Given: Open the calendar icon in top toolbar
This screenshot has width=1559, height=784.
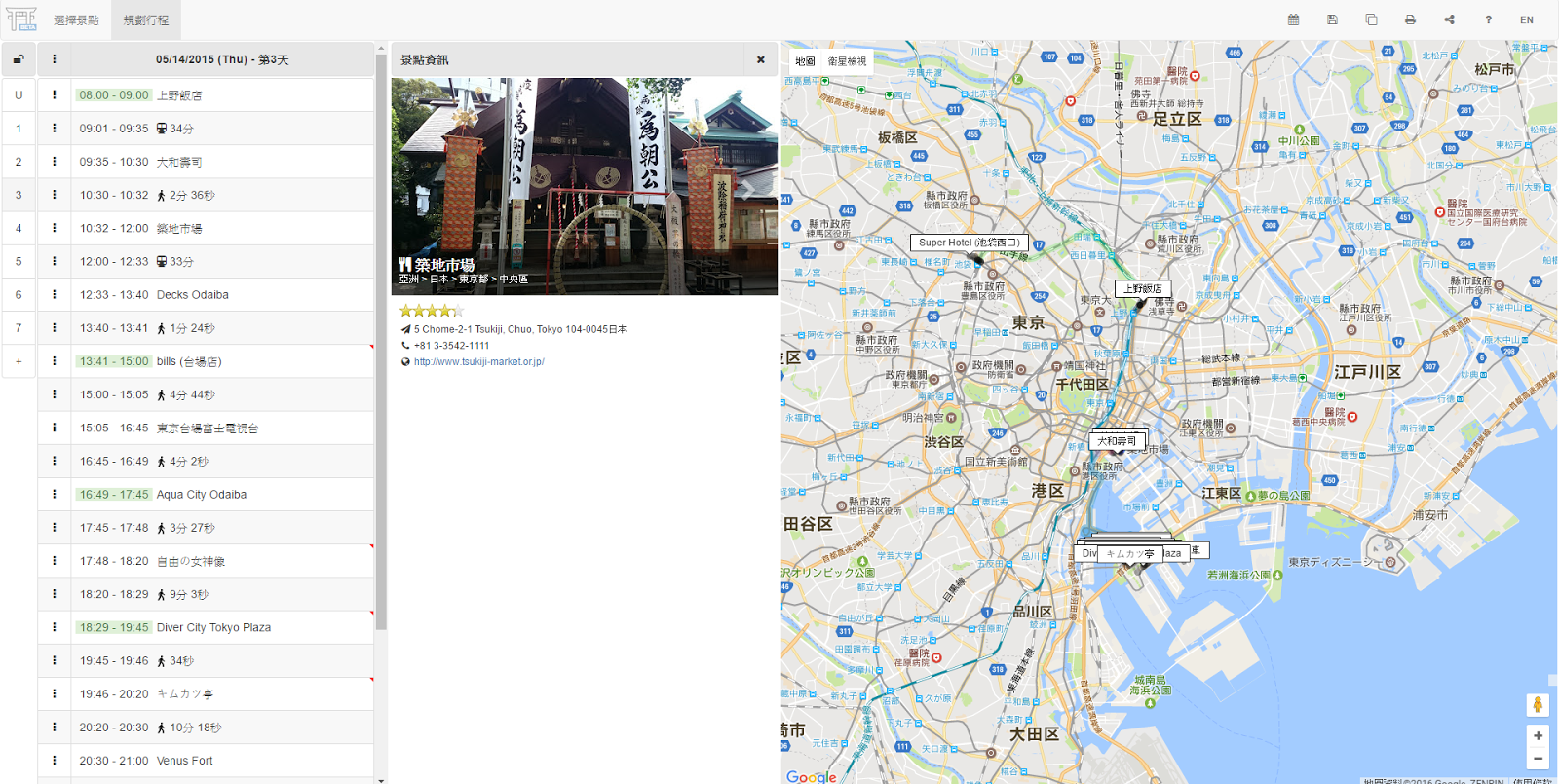Looking at the screenshot, I should point(1293,19).
